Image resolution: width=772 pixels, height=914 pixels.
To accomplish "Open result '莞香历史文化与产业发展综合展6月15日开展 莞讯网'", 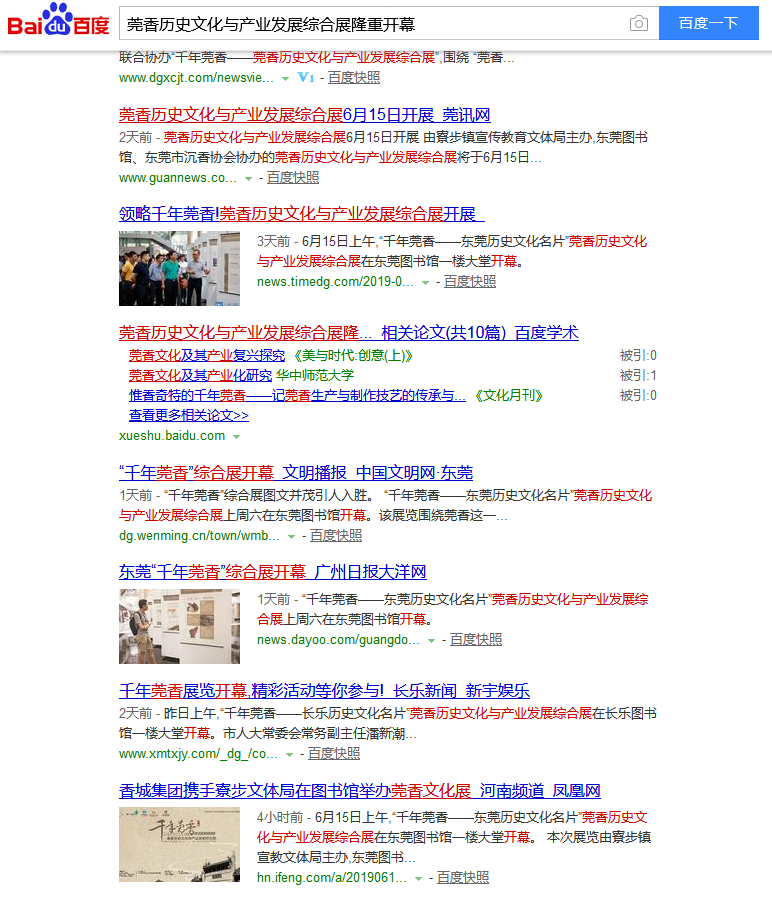I will tap(304, 115).
